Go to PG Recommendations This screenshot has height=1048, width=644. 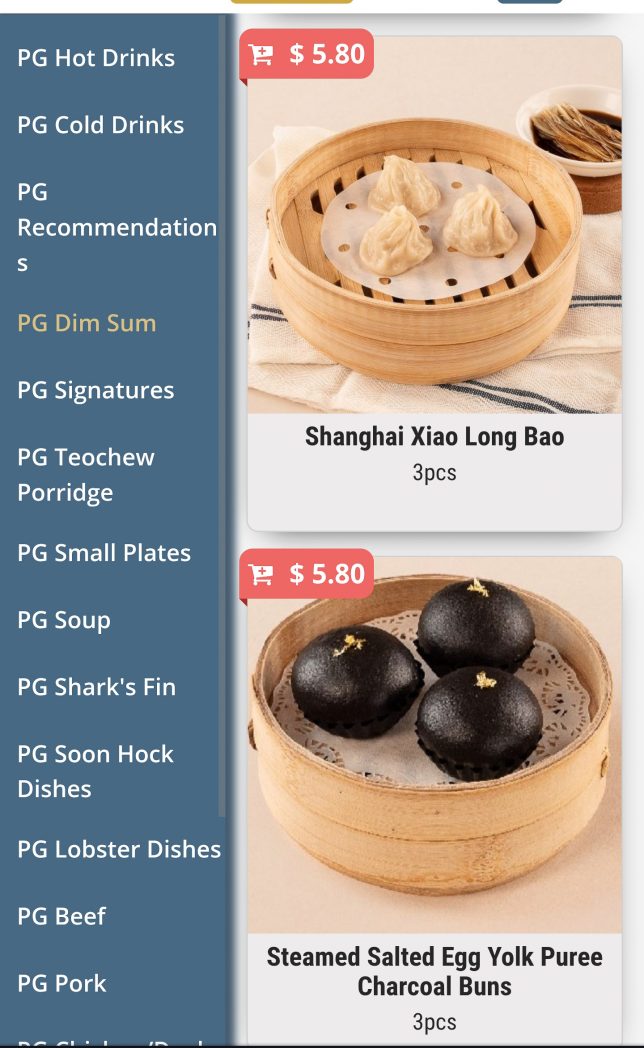point(116,227)
